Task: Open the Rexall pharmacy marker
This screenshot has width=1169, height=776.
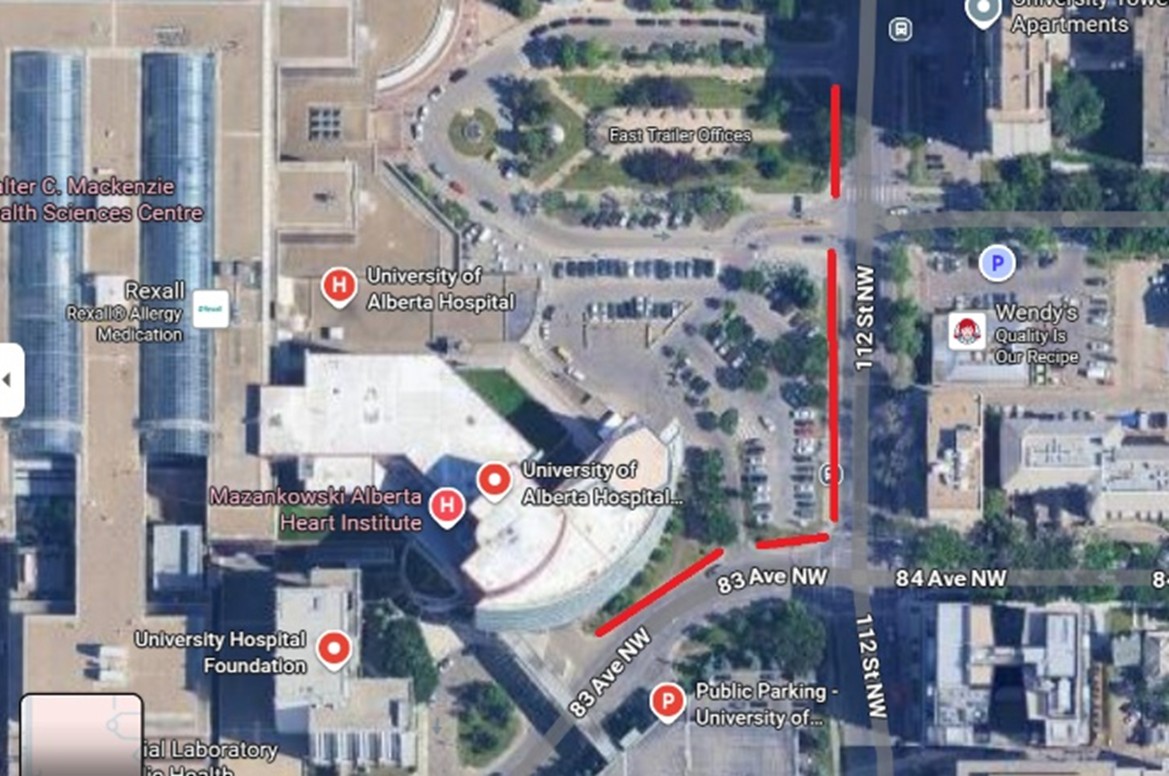Action: pyautogui.click(x=211, y=309)
